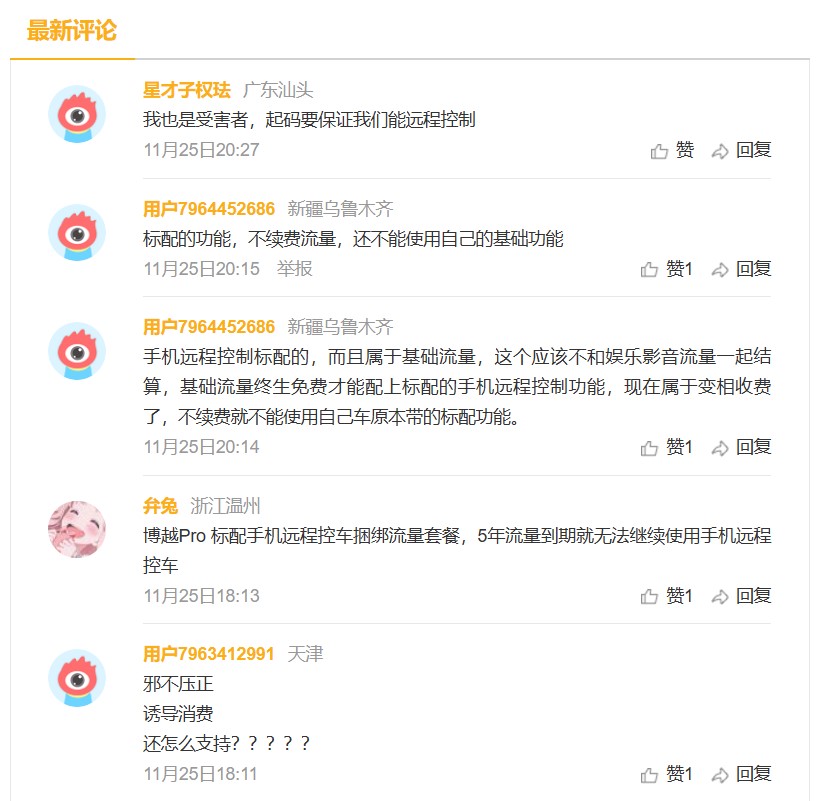Reply to the comment posted at 11月25日20:14

(x=741, y=447)
